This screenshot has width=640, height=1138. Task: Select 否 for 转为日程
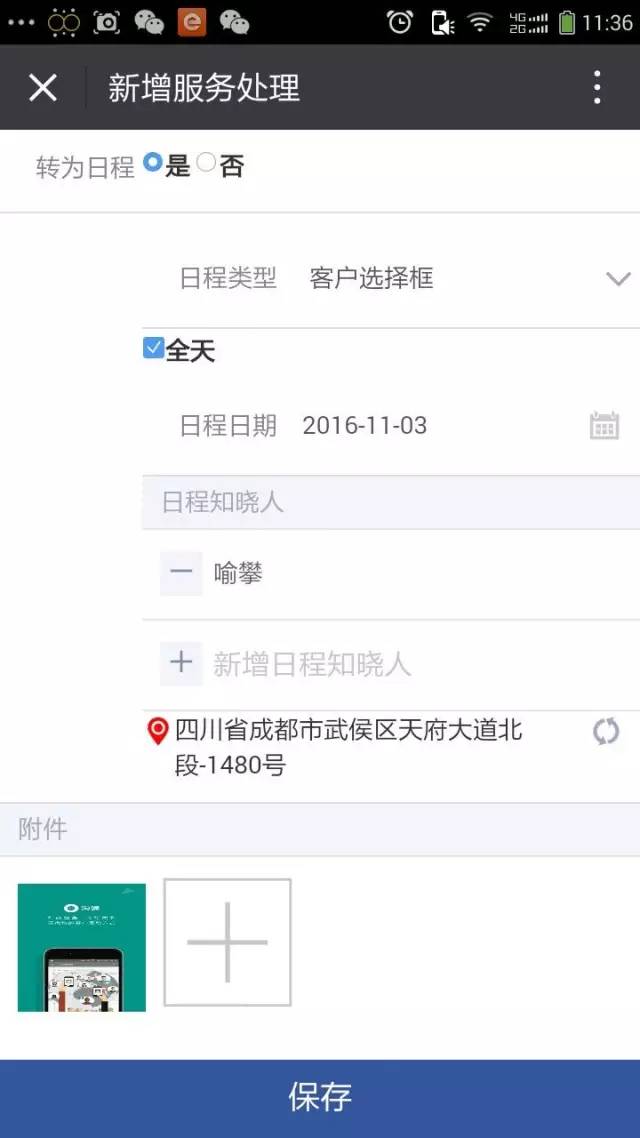(207, 163)
